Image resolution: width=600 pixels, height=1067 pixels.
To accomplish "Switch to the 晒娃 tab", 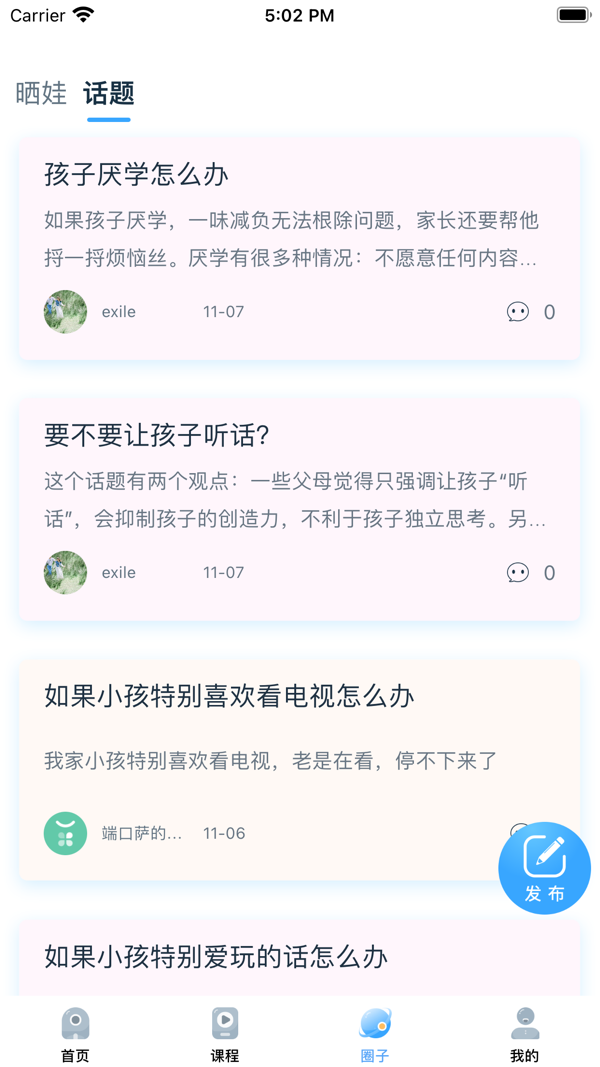I will click(x=41, y=94).
